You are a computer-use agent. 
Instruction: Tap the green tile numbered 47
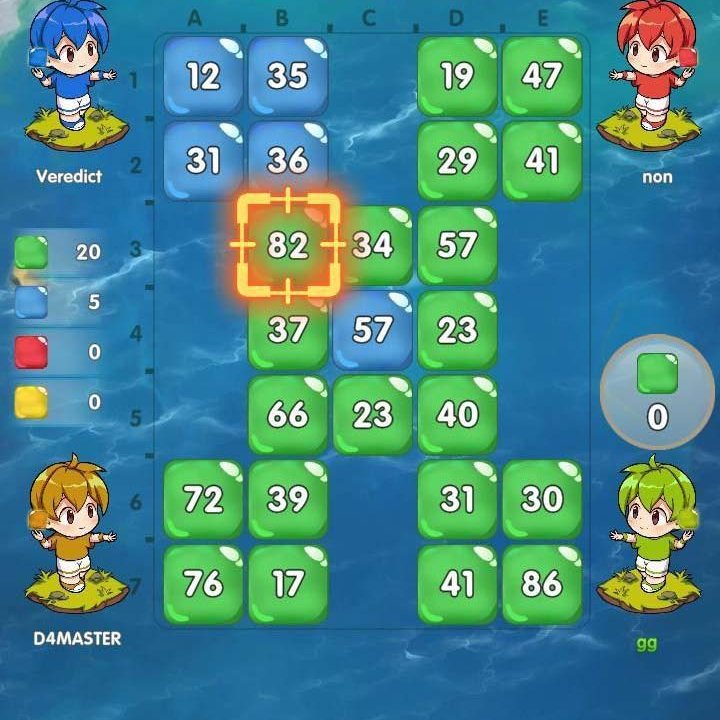542,76
